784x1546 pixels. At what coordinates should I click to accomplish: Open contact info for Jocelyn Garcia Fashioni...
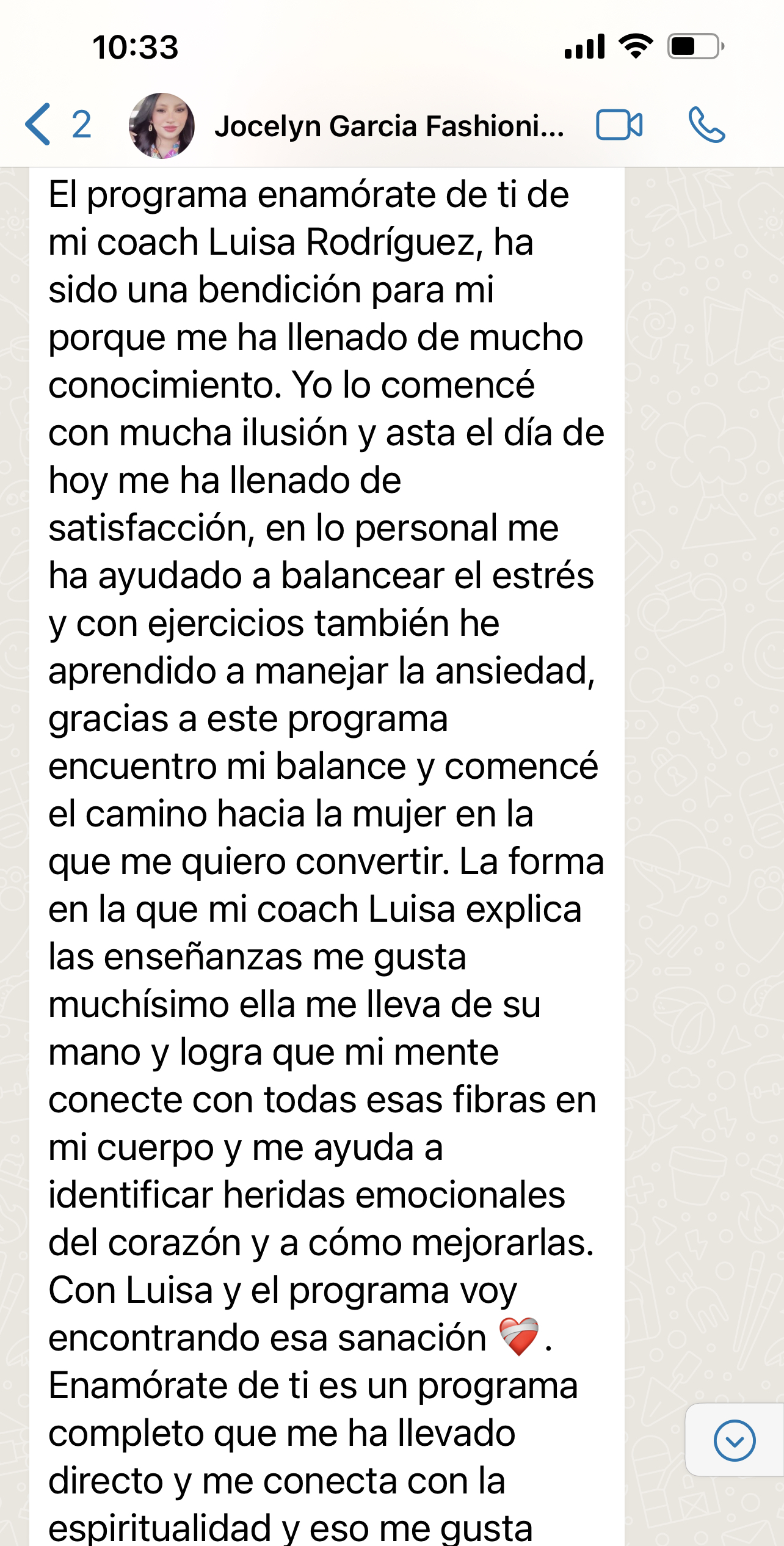click(389, 126)
